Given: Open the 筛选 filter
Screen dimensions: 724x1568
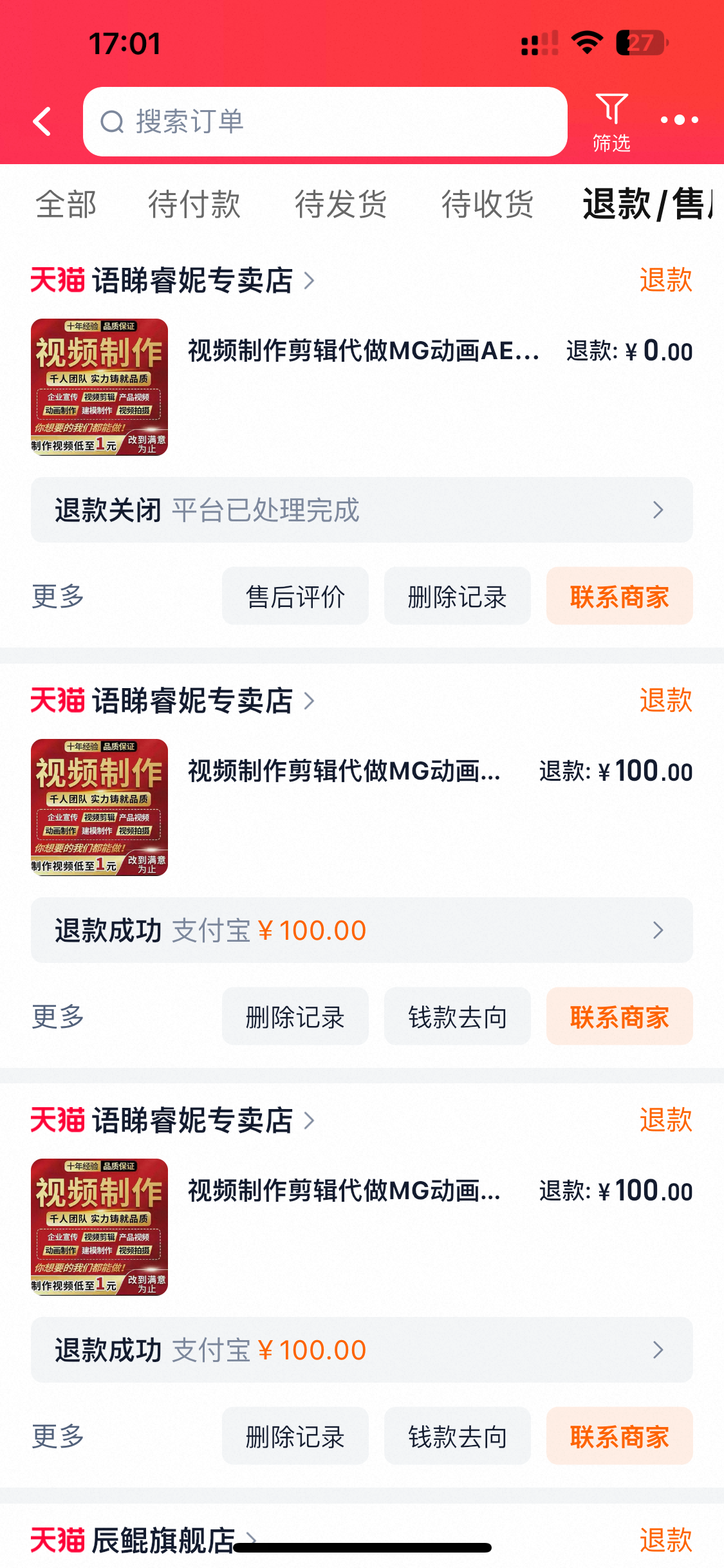Looking at the screenshot, I should click(x=611, y=122).
